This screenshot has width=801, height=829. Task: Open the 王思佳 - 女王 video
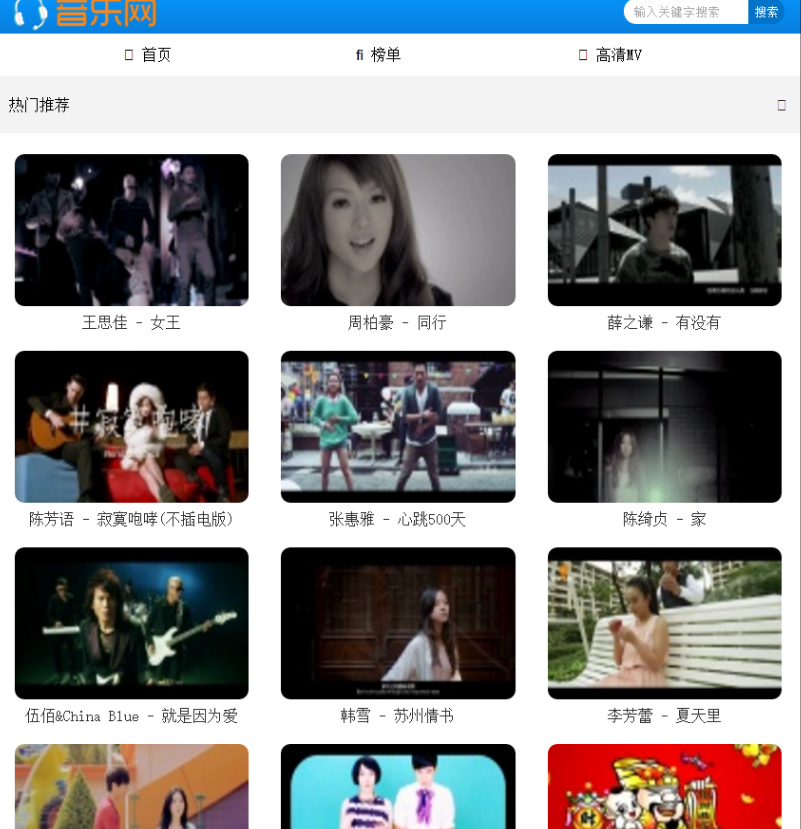(x=132, y=230)
